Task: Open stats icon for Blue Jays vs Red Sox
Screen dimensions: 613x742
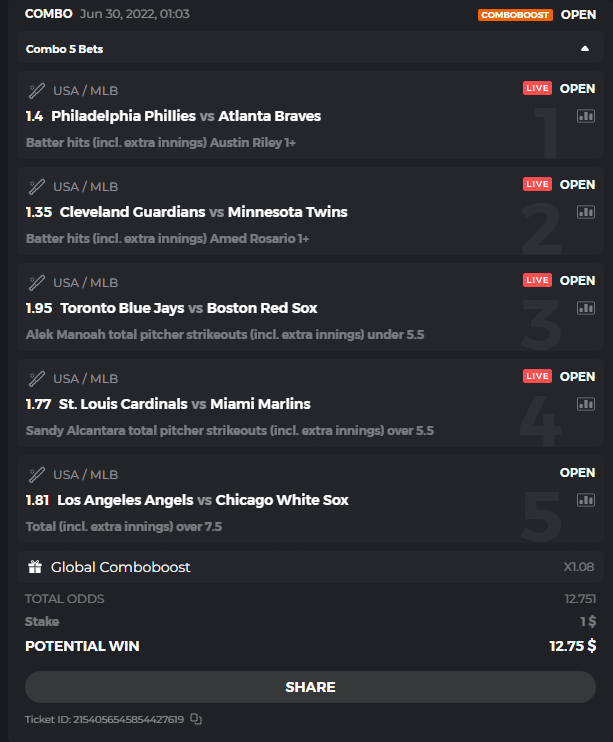Action: point(586,308)
